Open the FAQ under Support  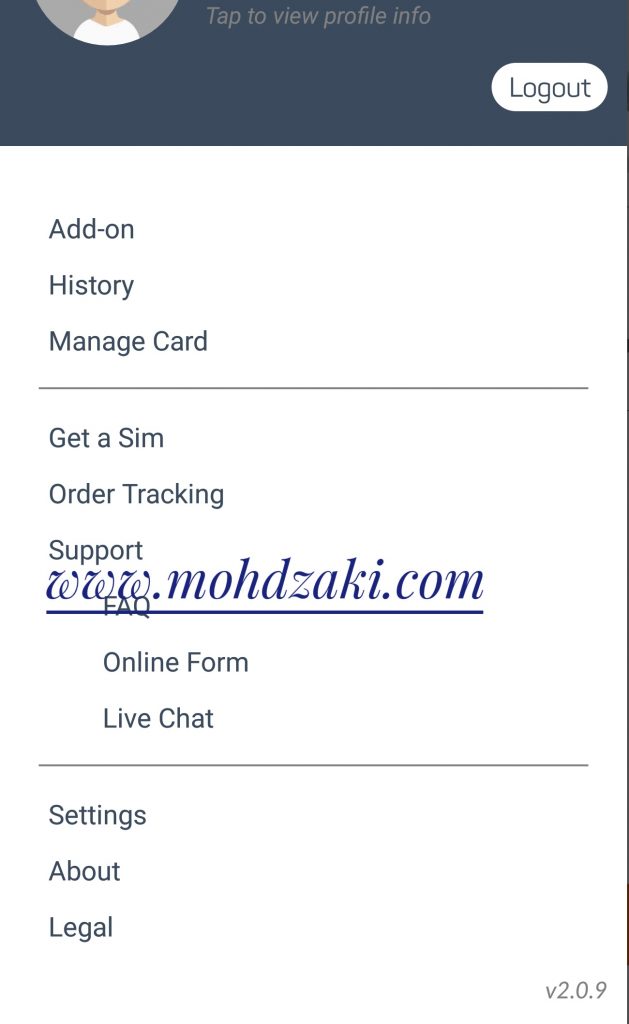pyautogui.click(x=127, y=607)
